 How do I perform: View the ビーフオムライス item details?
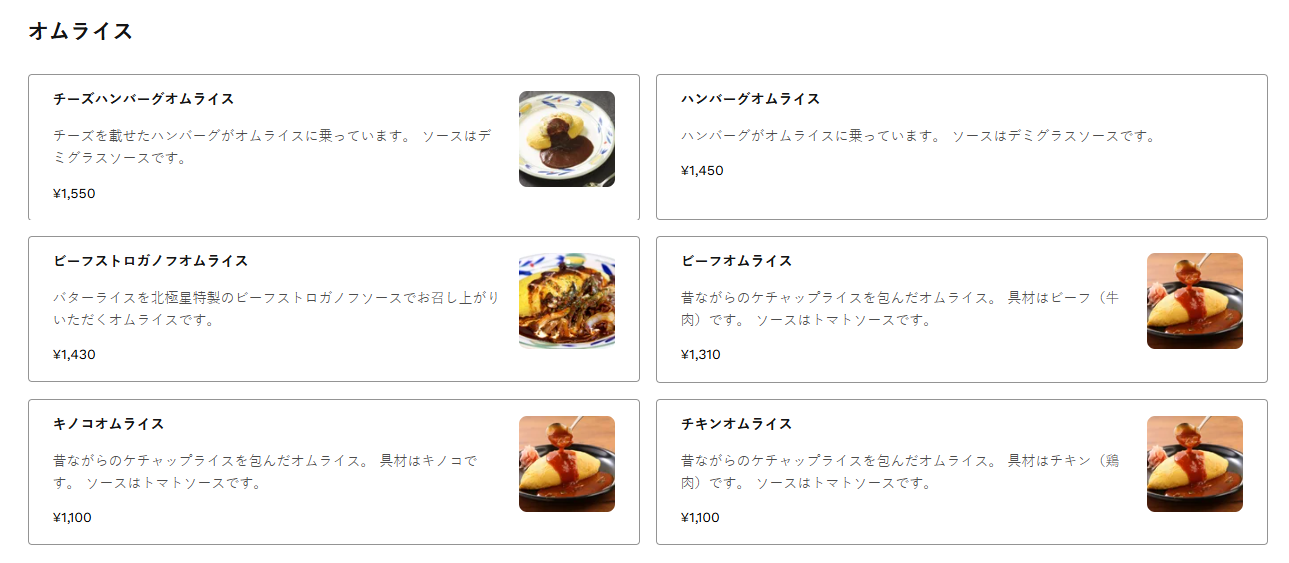coord(961,308)
